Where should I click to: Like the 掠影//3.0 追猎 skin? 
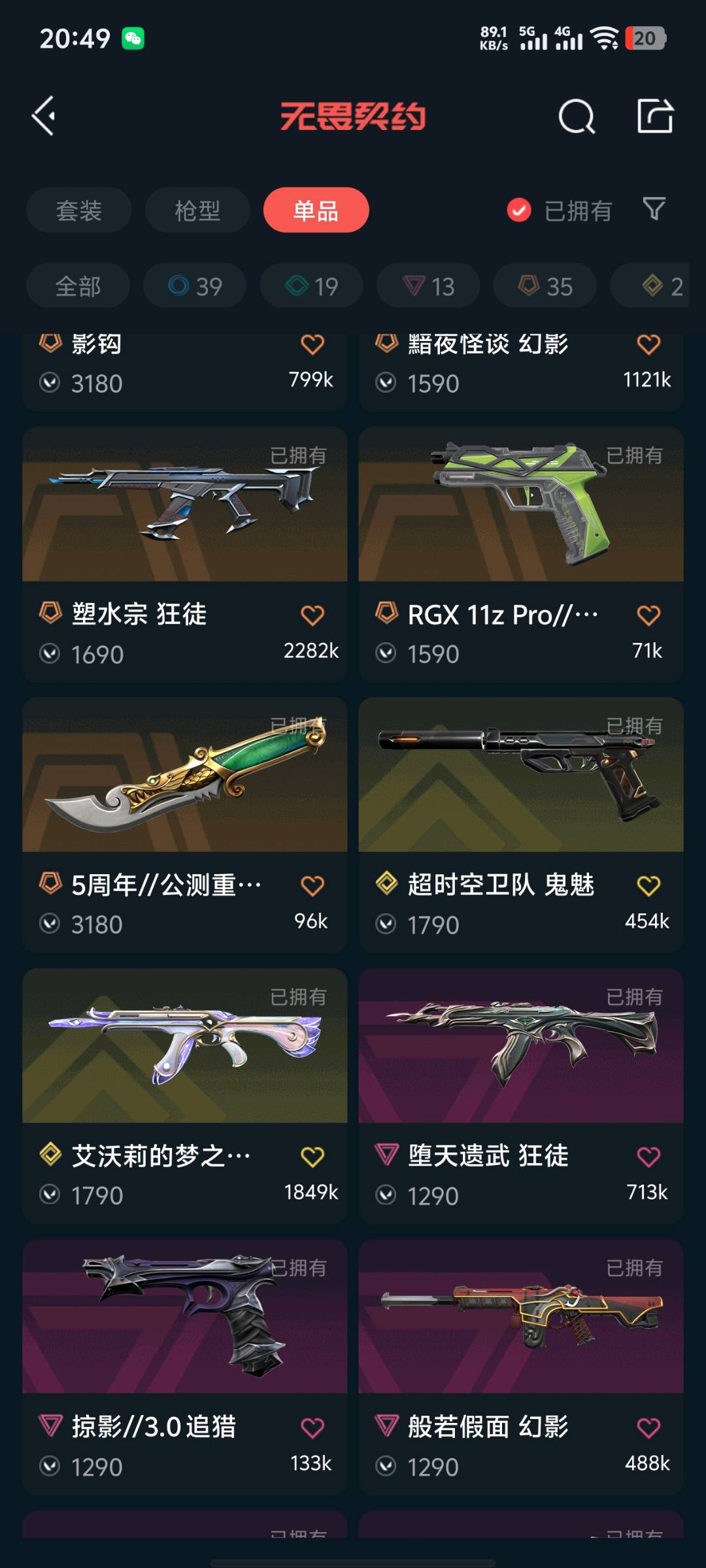(312, 1428)
